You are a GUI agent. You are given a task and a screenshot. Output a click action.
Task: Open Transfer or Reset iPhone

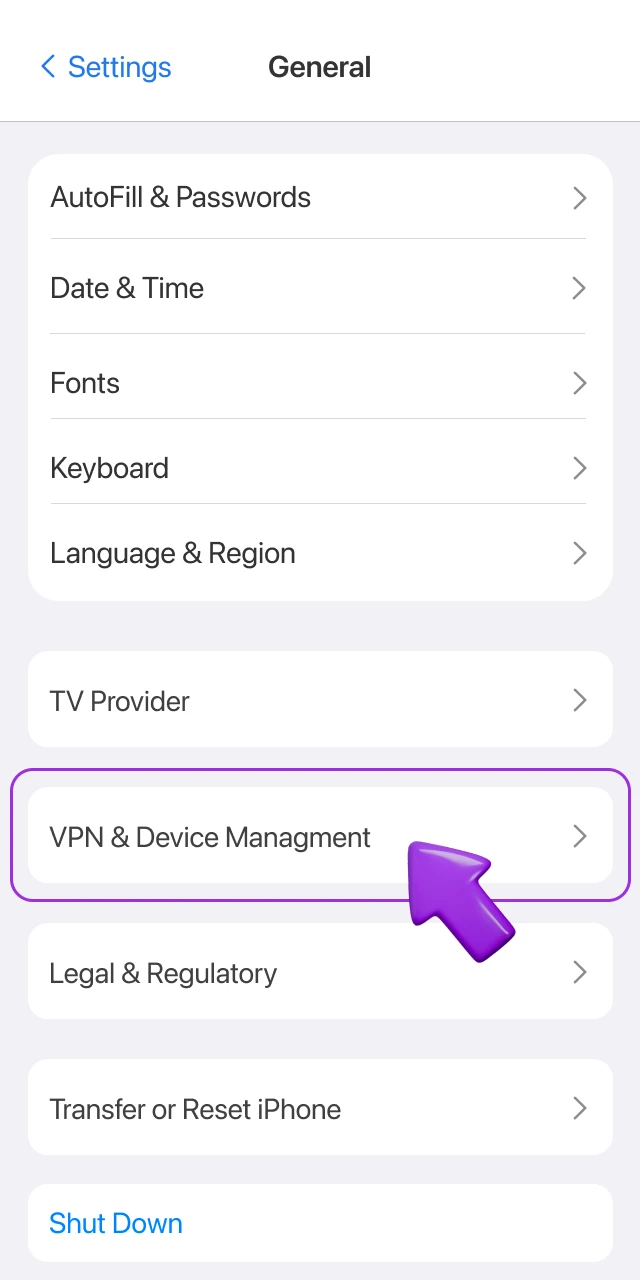point(320,1108)
